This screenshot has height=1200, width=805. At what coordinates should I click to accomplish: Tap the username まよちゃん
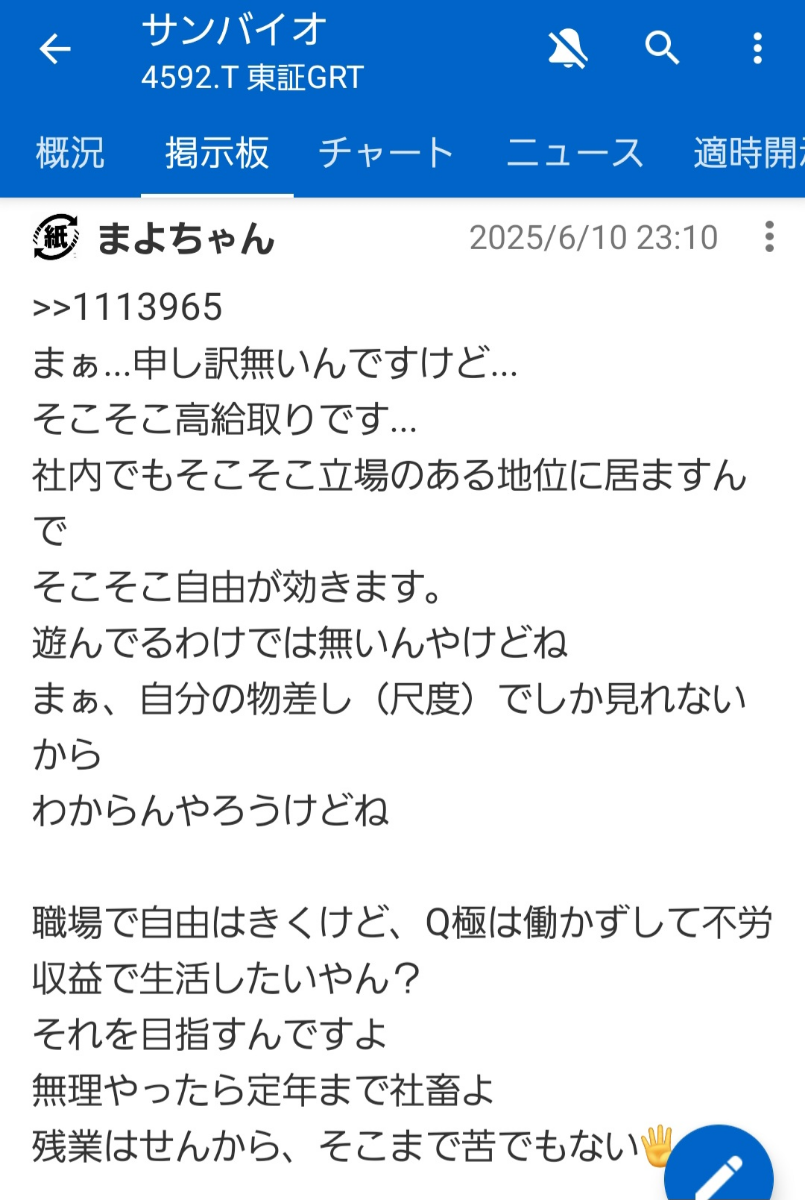(188, 237)
